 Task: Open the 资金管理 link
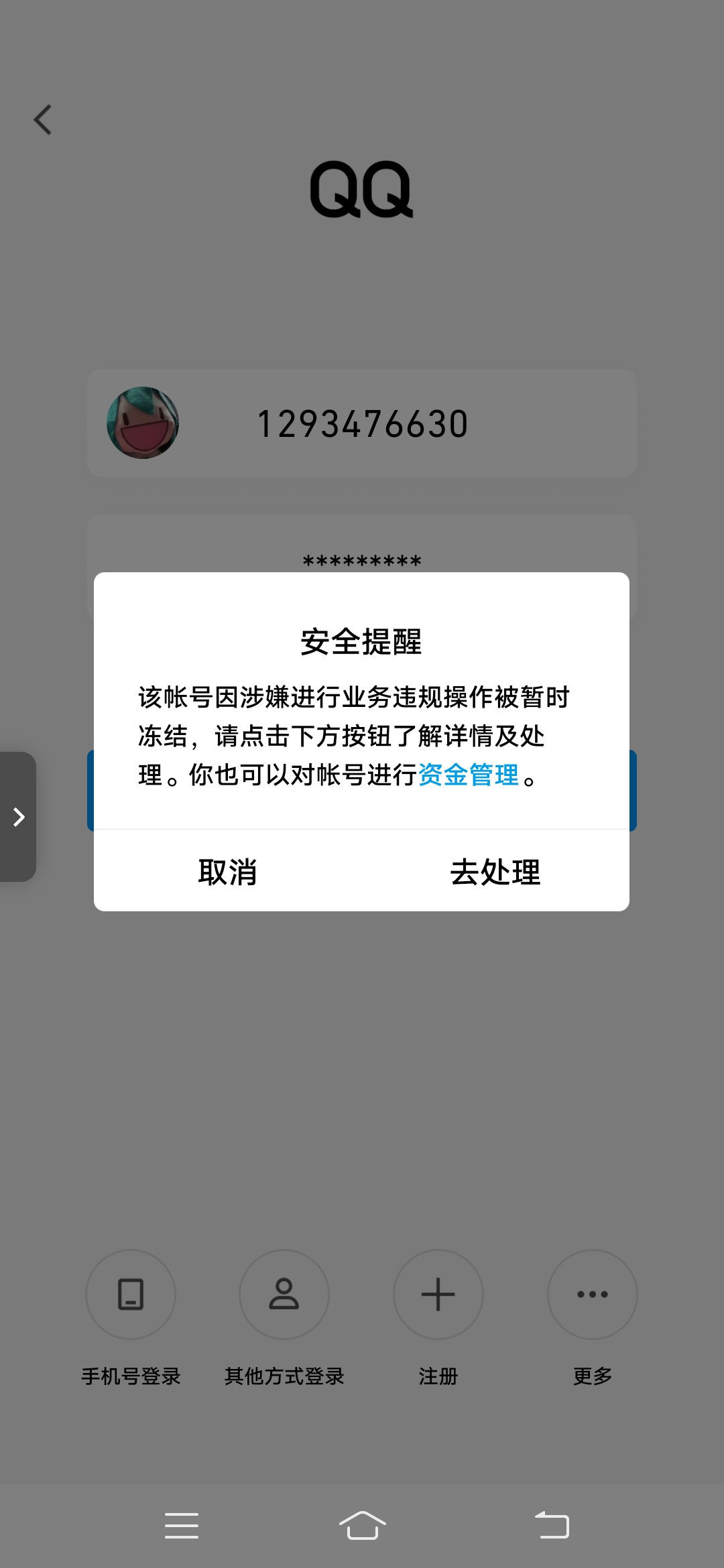point(469,775)
